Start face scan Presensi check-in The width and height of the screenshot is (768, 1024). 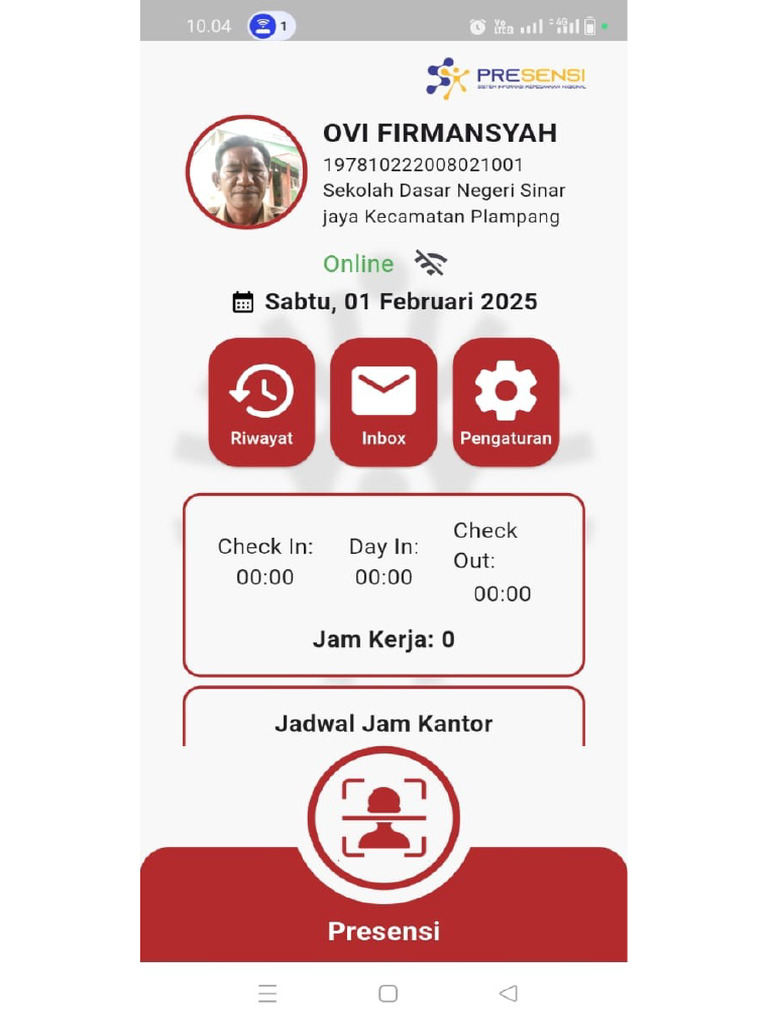coord(384,818)
